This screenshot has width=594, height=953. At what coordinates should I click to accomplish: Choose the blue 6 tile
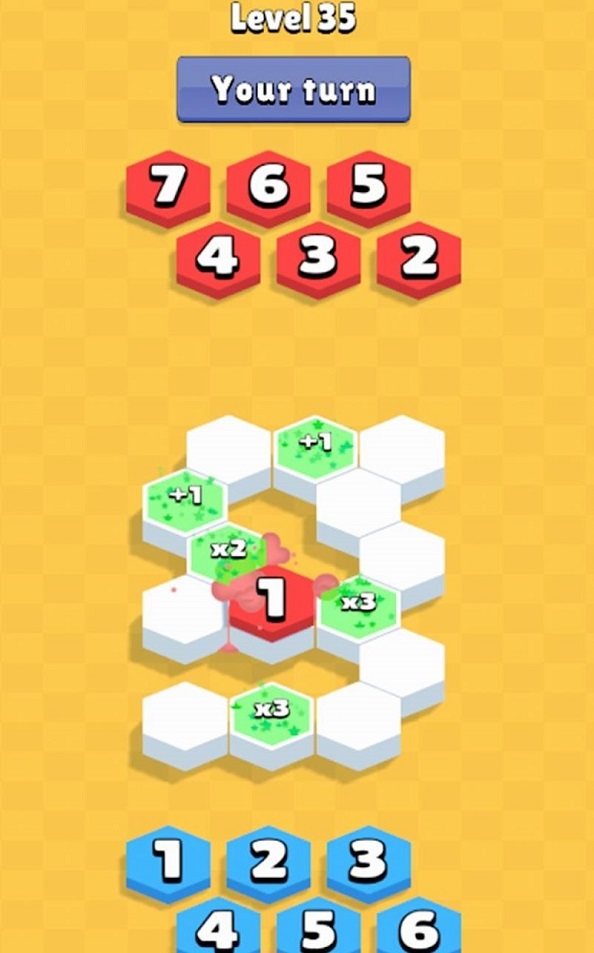tap(418, 926)
